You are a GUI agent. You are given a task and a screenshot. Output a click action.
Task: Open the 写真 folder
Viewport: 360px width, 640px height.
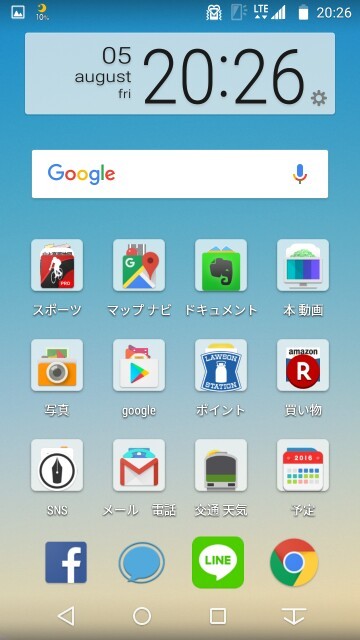pos(57,365)
